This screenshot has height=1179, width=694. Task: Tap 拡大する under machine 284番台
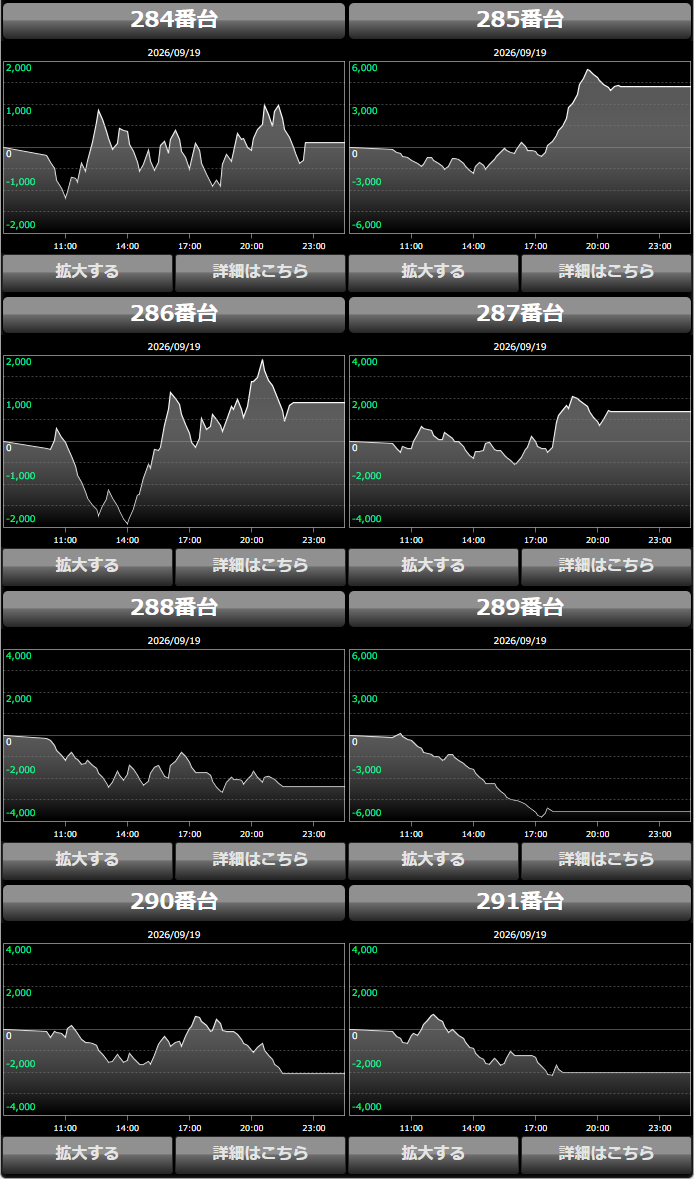(87, 273)
